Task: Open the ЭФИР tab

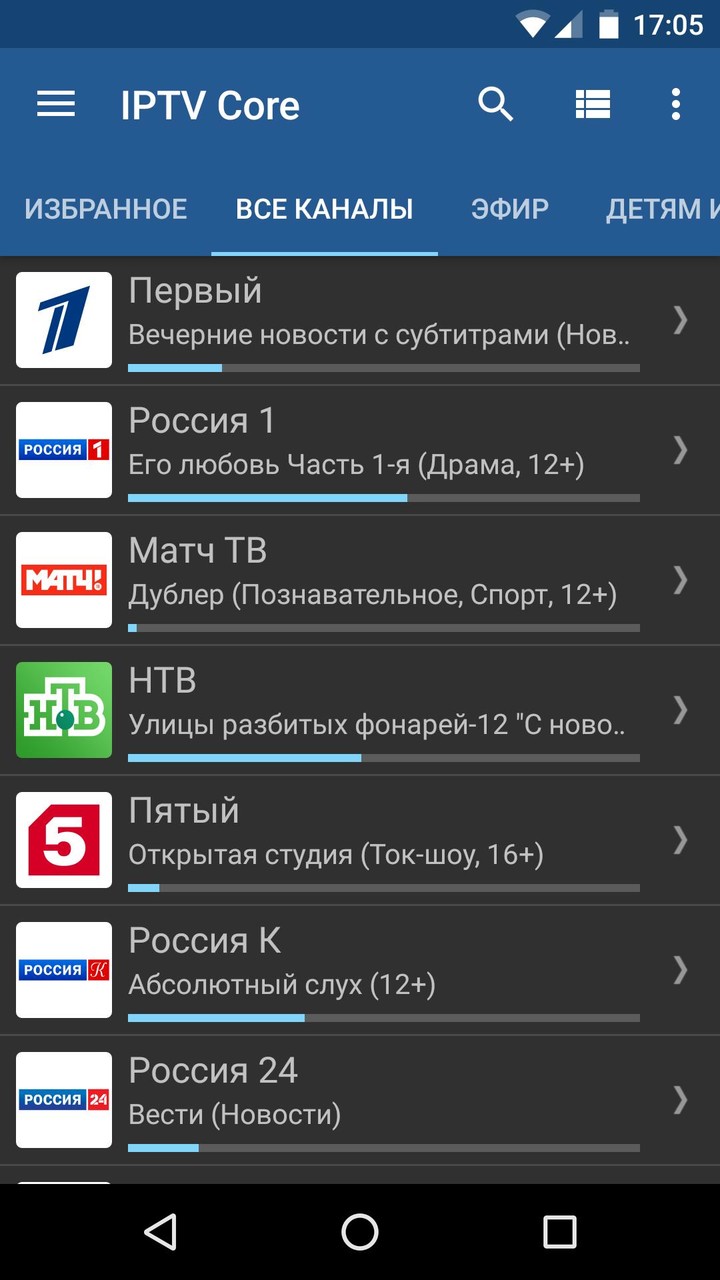Action: pos(510,208)
